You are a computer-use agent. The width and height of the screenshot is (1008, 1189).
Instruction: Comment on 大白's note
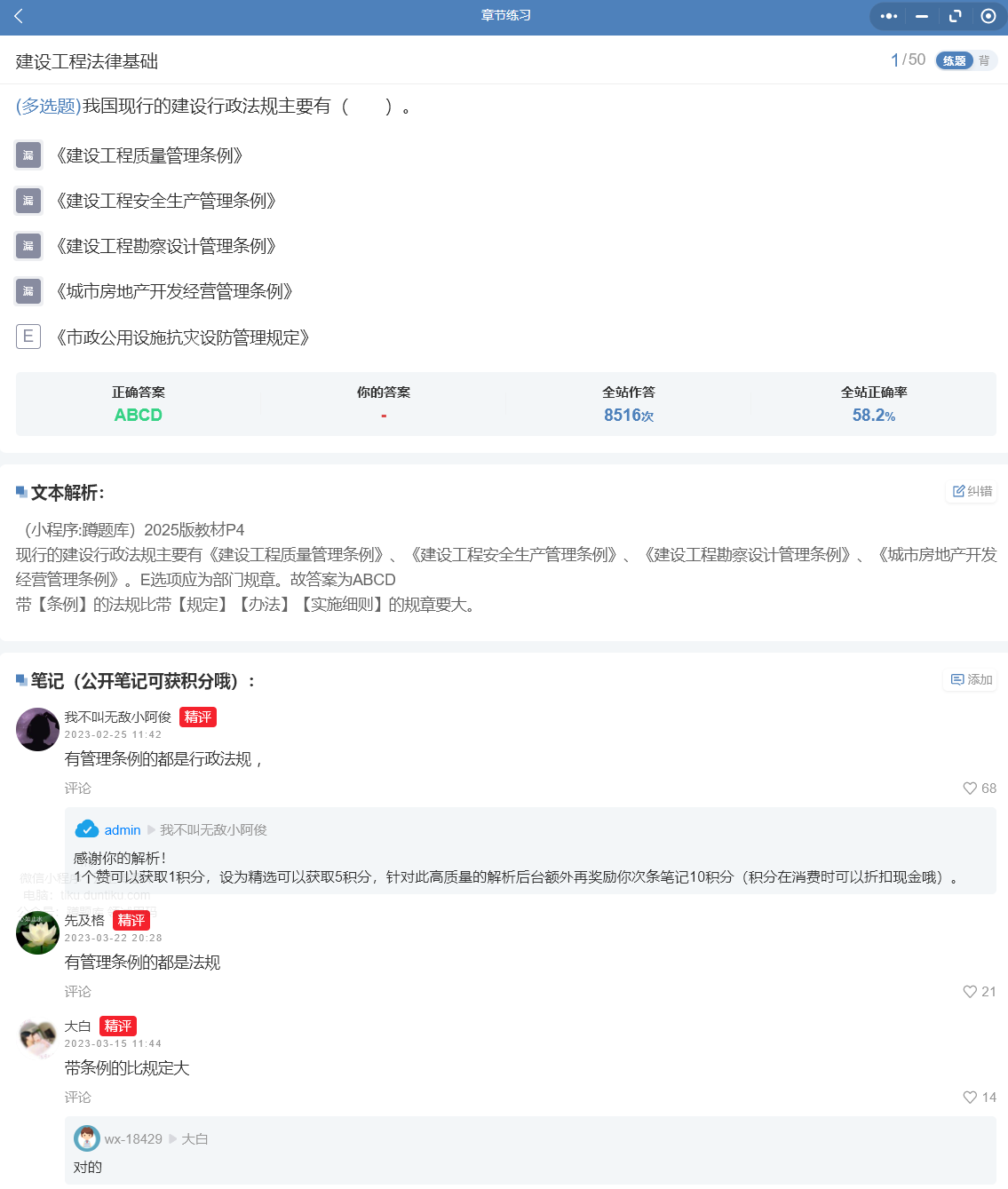click(x=77, y=1097)
